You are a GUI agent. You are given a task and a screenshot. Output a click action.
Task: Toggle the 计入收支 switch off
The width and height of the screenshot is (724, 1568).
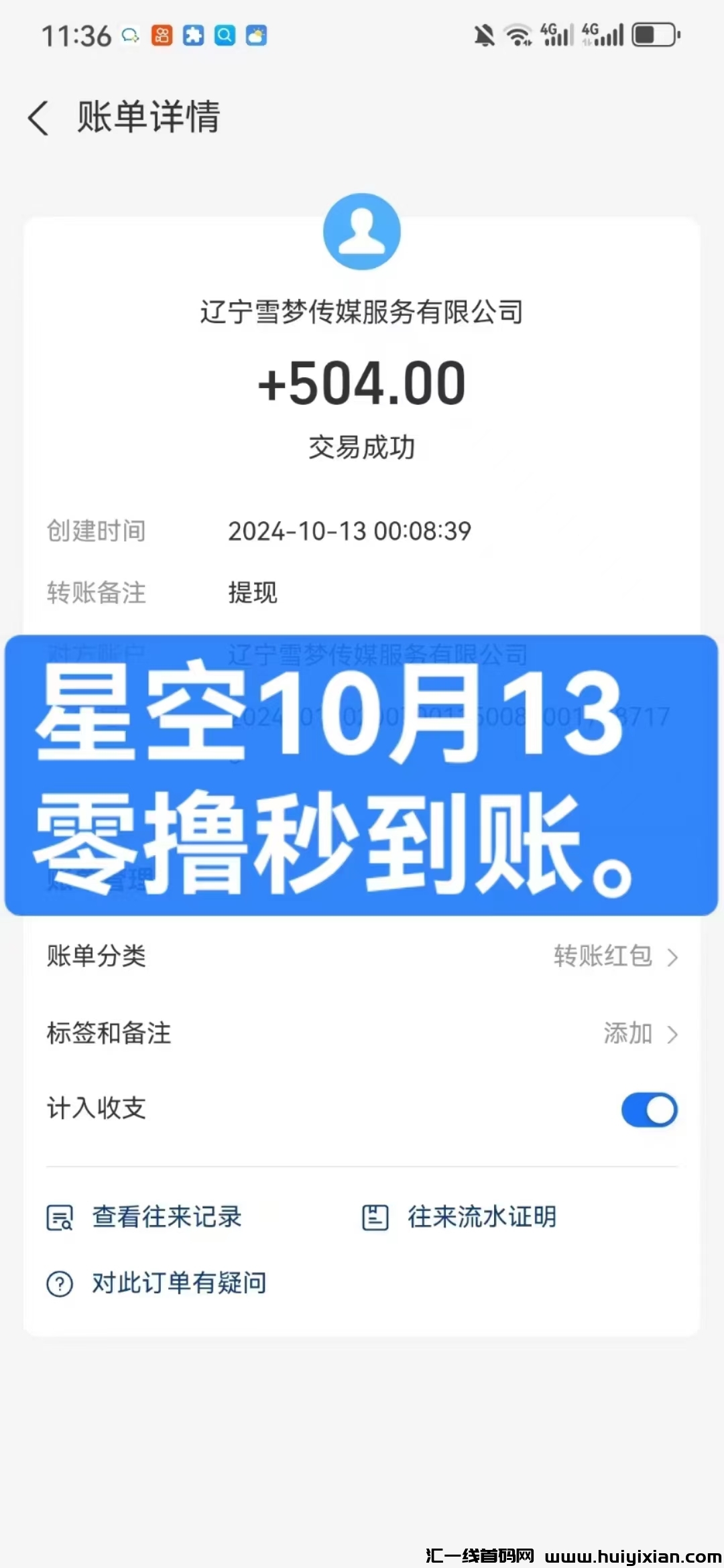(649, 1110)
